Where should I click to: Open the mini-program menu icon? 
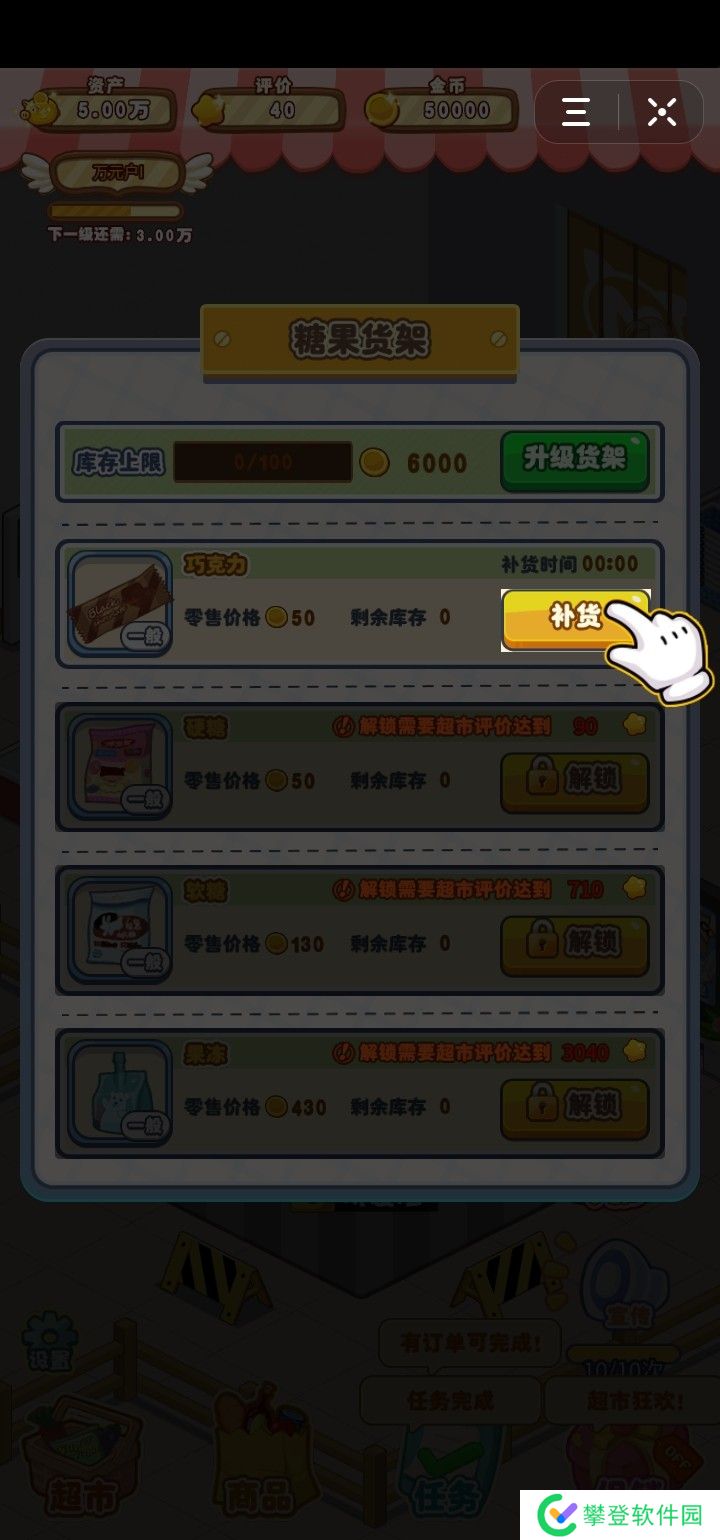(x=576, y=112)
